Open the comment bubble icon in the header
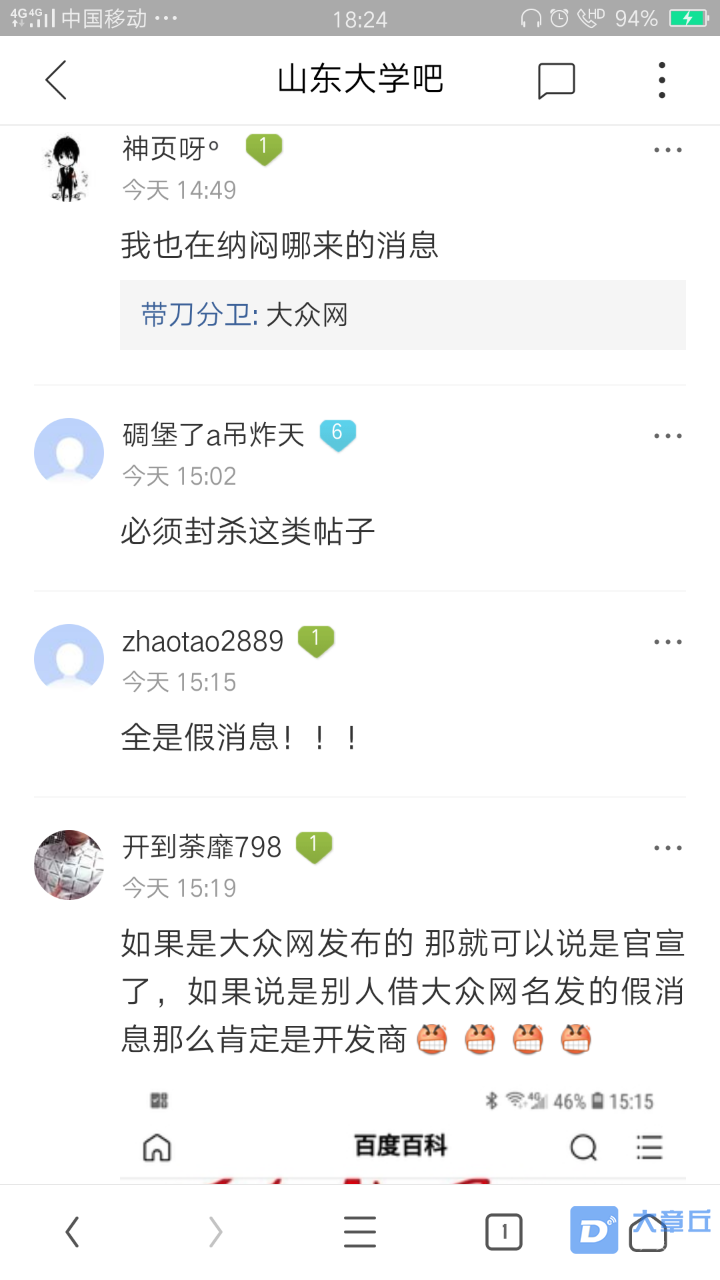720x1280 pixels. [556, 80]
